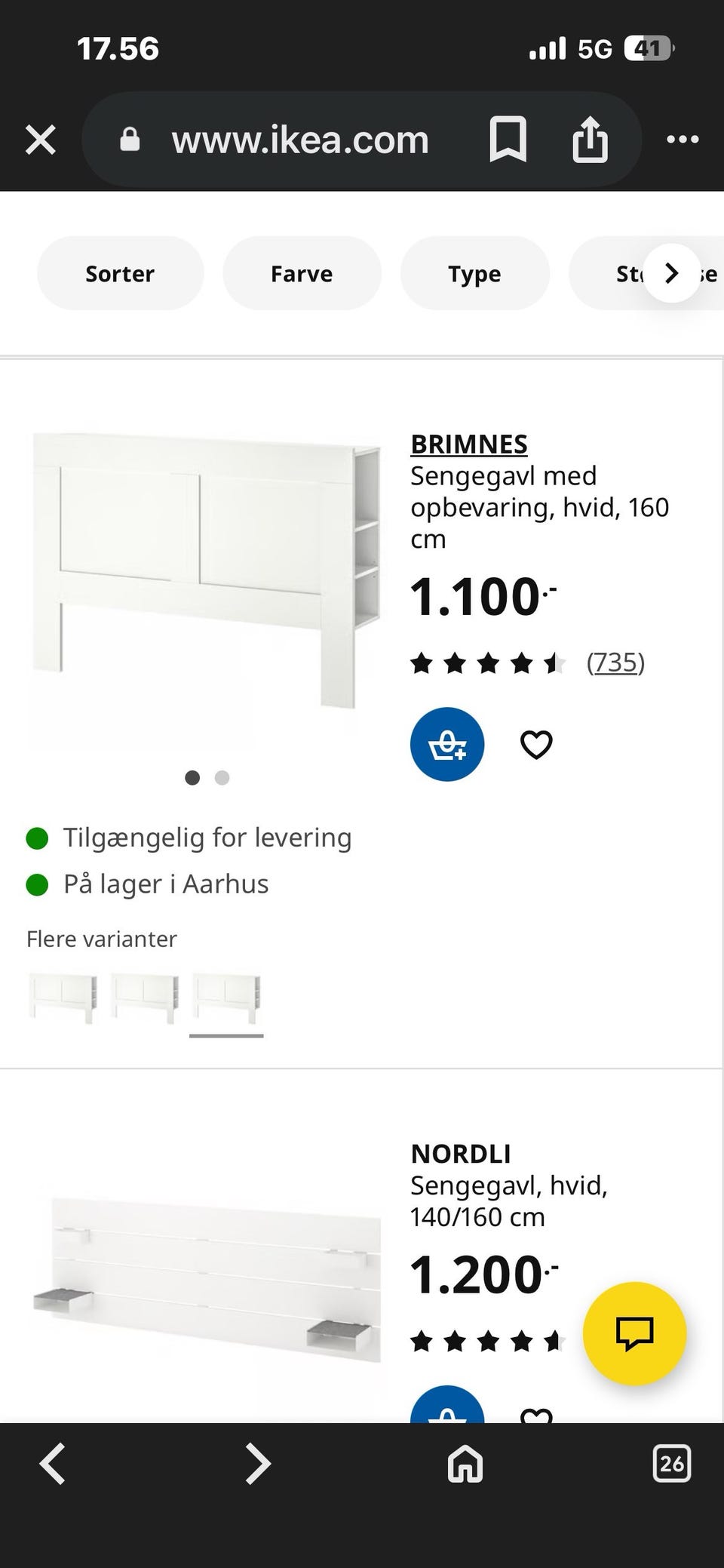Open the tab switcher showing 26 tabs

pyautogui.click(x=670, y=1464)
